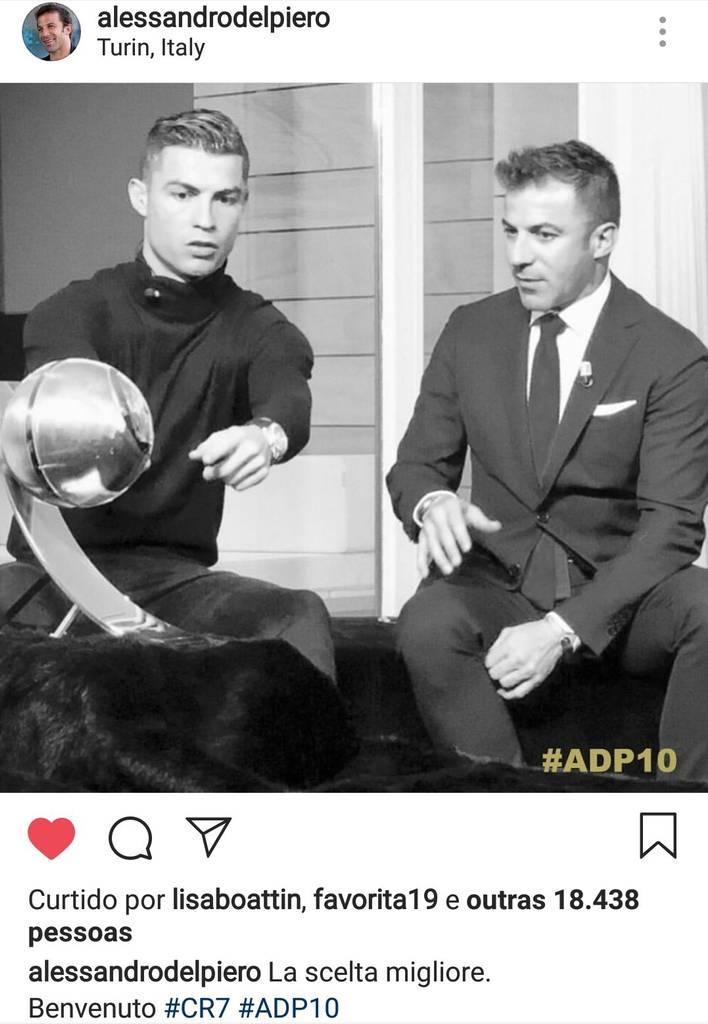Open the Turin, Italy location
Screen dimensions: 708x1024
(151, 48)
